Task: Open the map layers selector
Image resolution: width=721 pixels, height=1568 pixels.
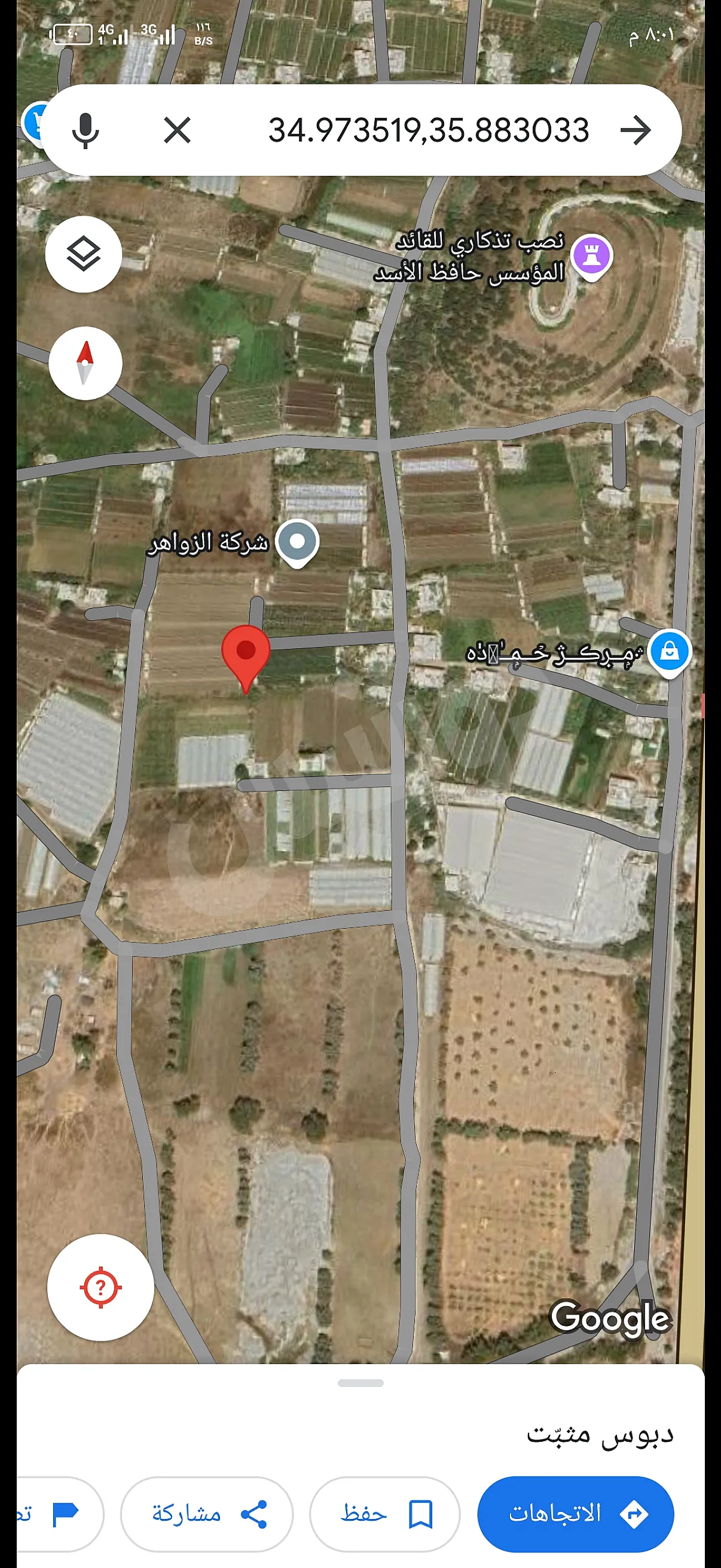Action: point(83,254)
